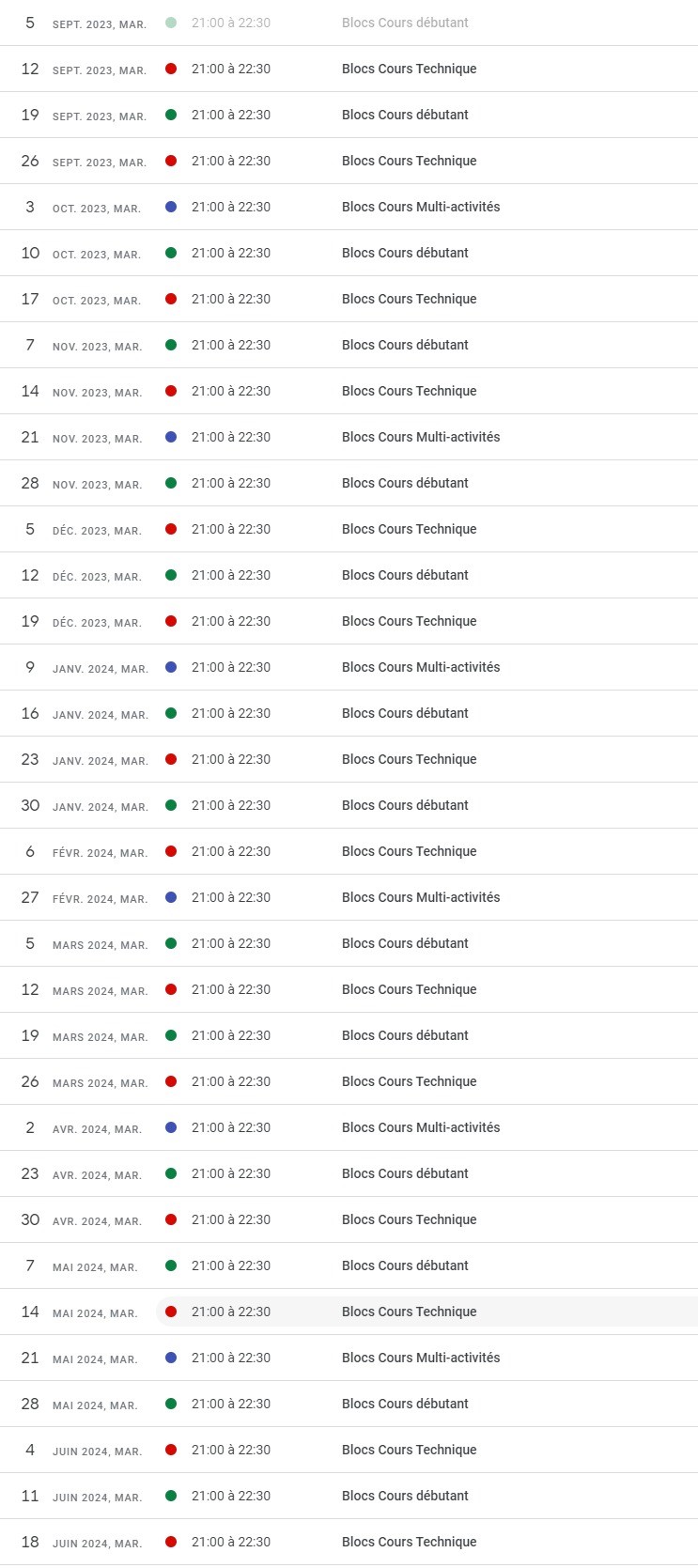Open the 11 Juin 2024 Cours débutant event
Screen dimensions: 698x1568
tap(427, 1496)
